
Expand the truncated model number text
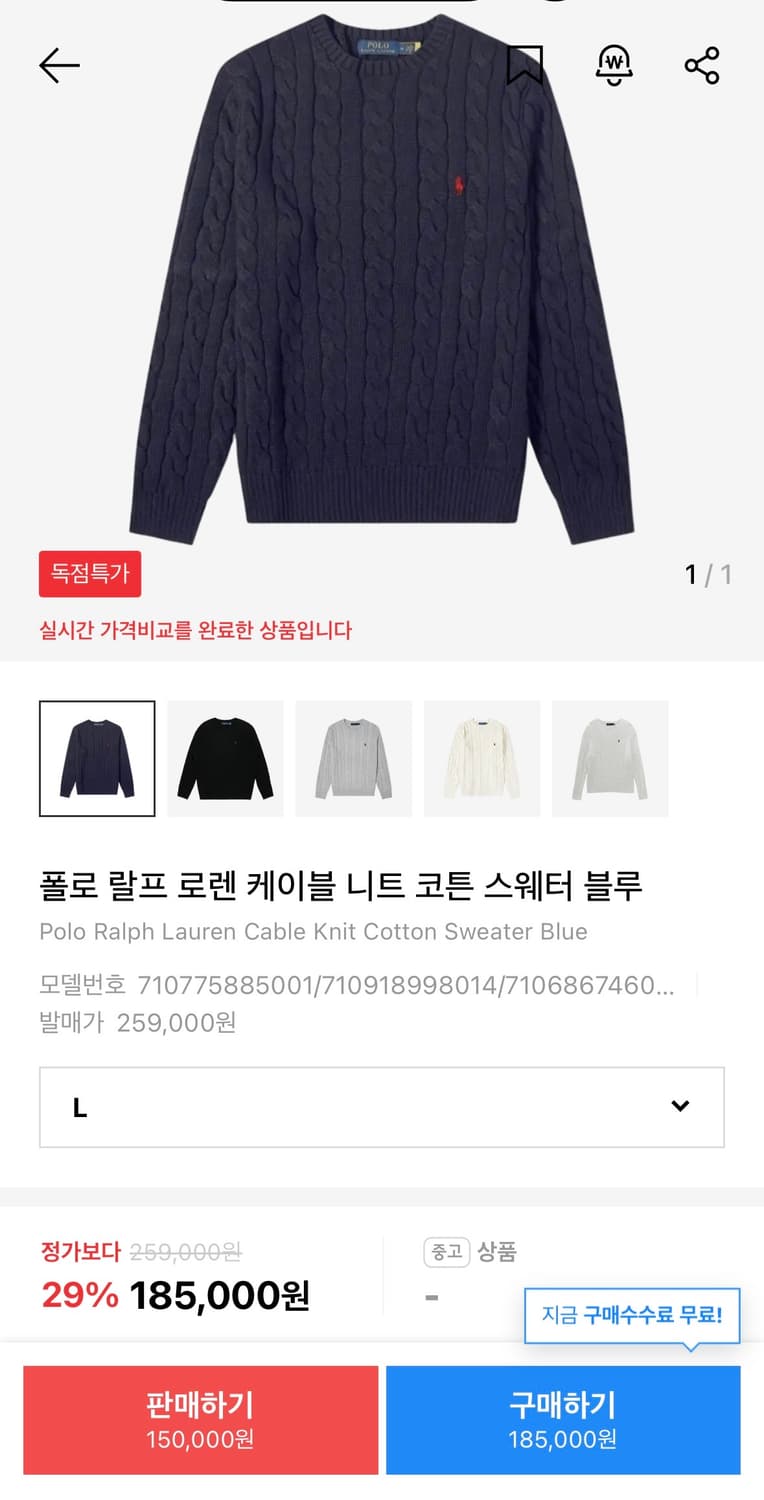click(666, 984)
